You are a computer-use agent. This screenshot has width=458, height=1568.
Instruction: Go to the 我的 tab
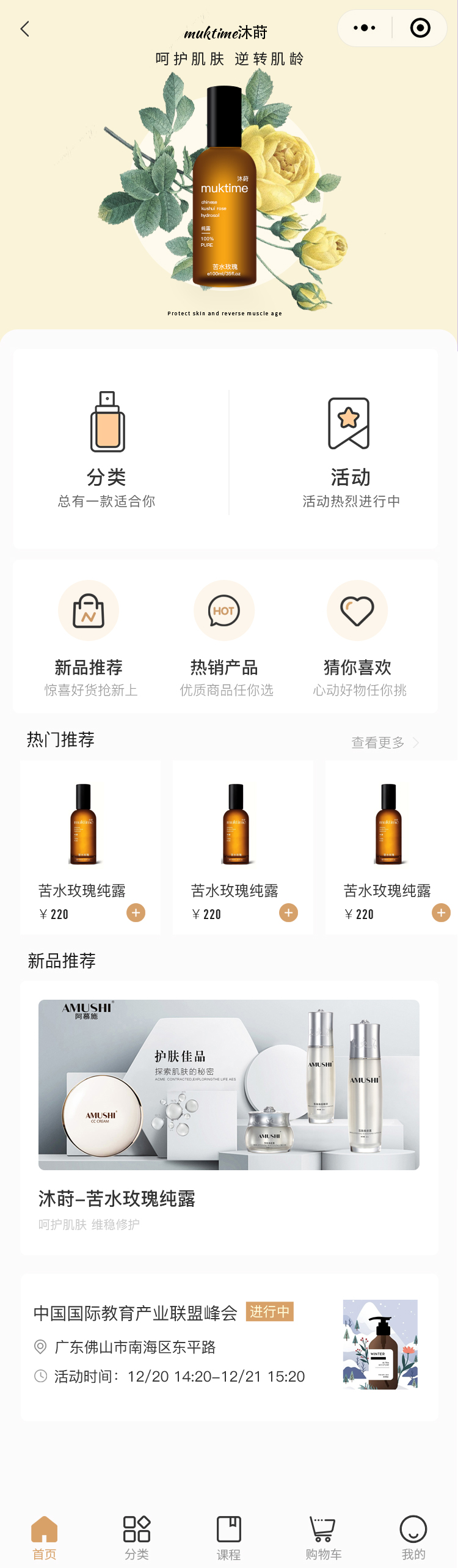click(x=413, y=1537)
